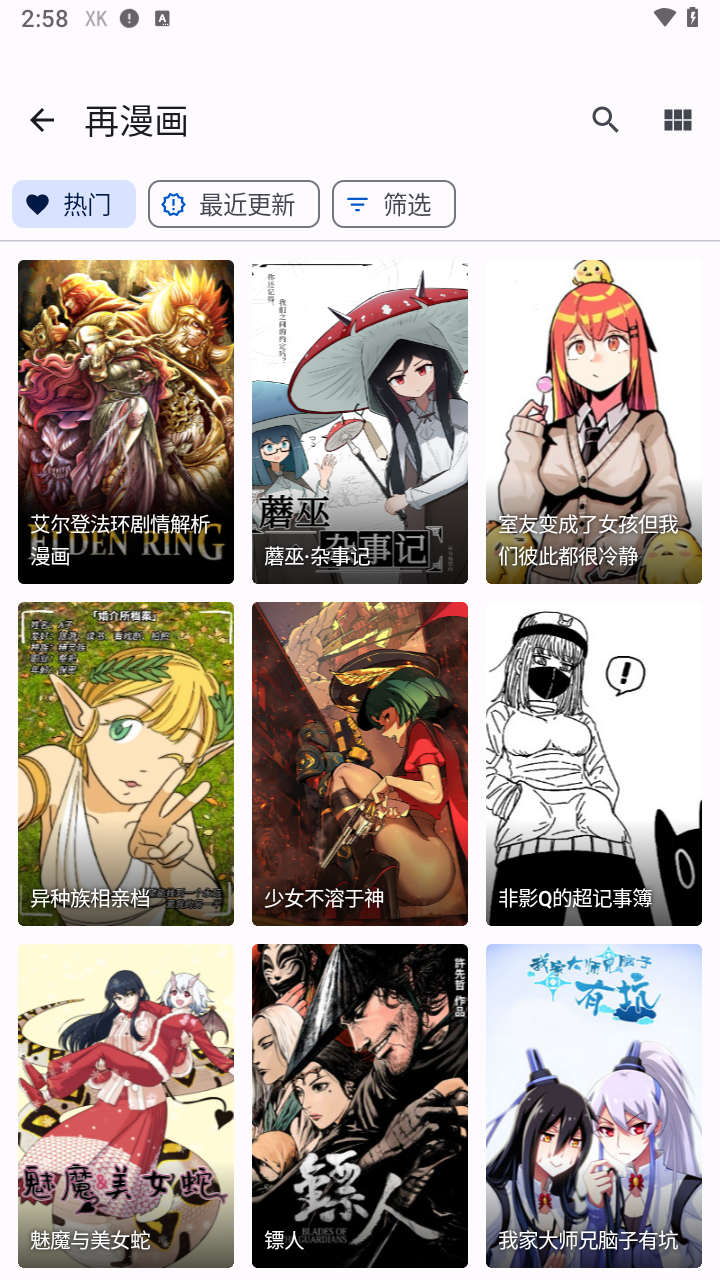This screenshot has height=1280, width=720.
Task: Open search in 再漫画
Action: coord(605,120)
